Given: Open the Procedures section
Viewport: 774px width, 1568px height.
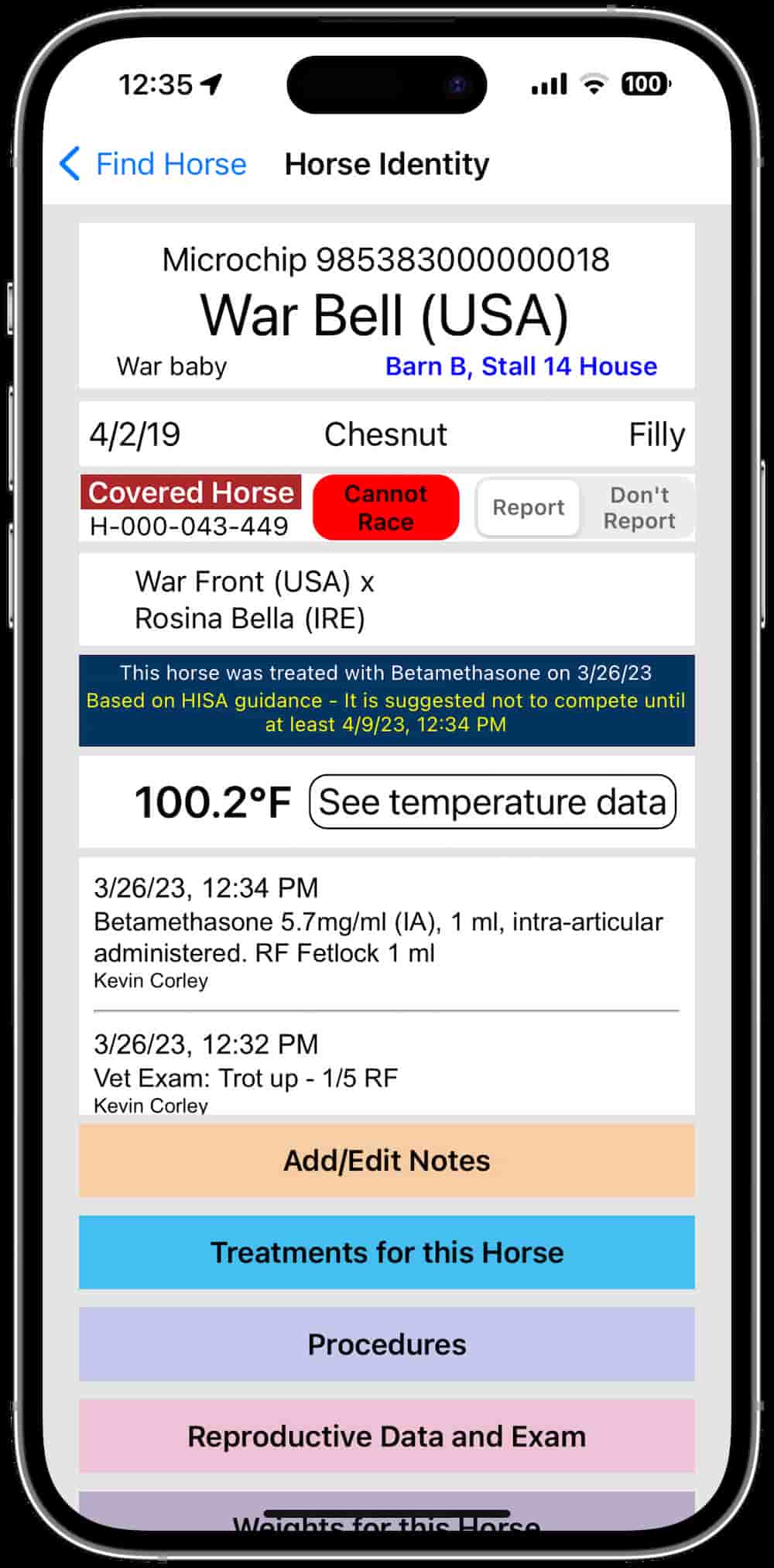Looking at the screenshot, I should tap(386, 1344).
